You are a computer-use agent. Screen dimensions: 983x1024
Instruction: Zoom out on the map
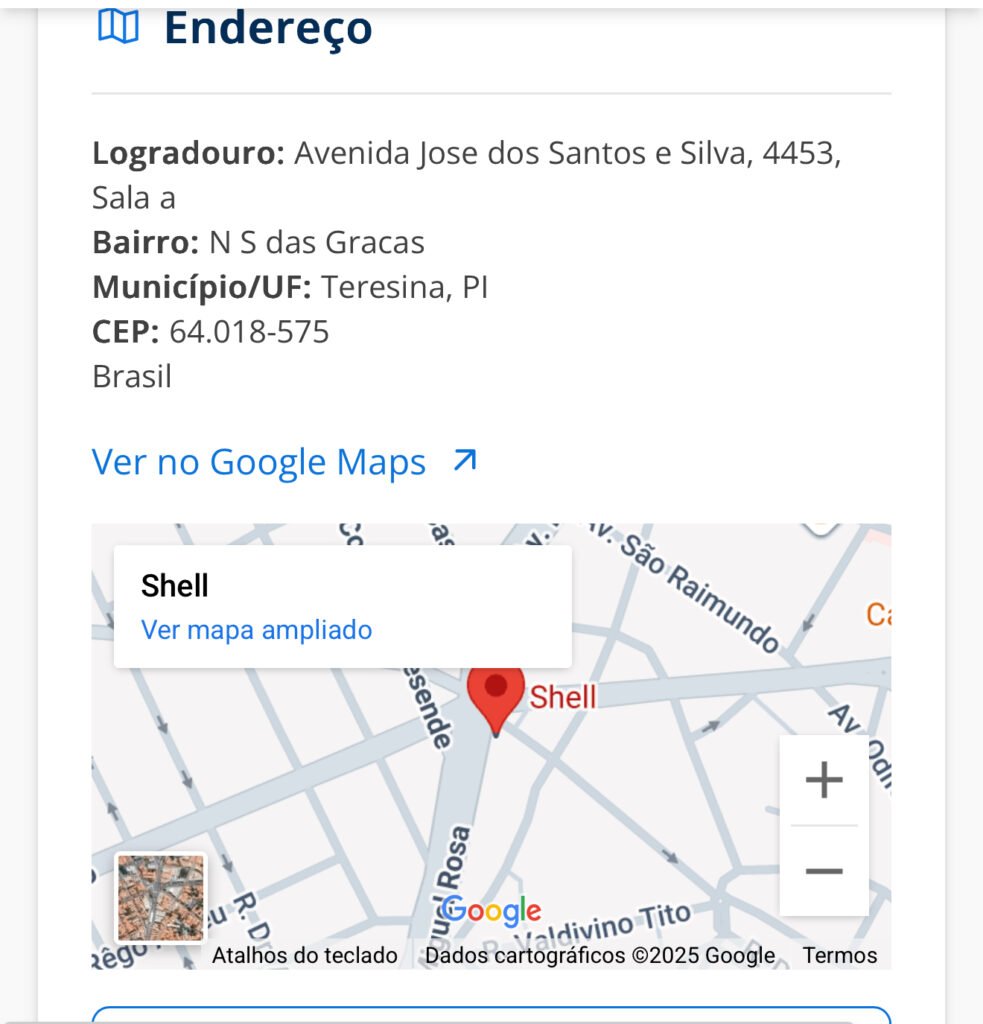[824, 871]
